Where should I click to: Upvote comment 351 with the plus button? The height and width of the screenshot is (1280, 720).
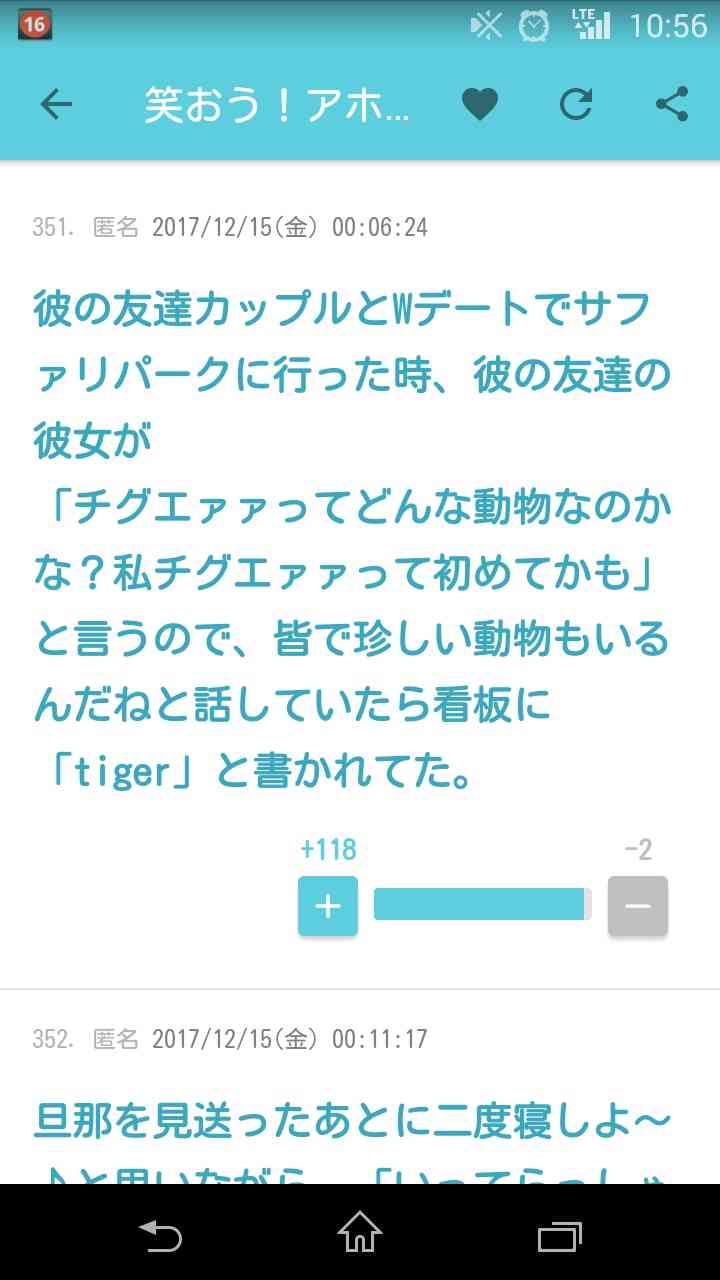click(x=328, y=906)
